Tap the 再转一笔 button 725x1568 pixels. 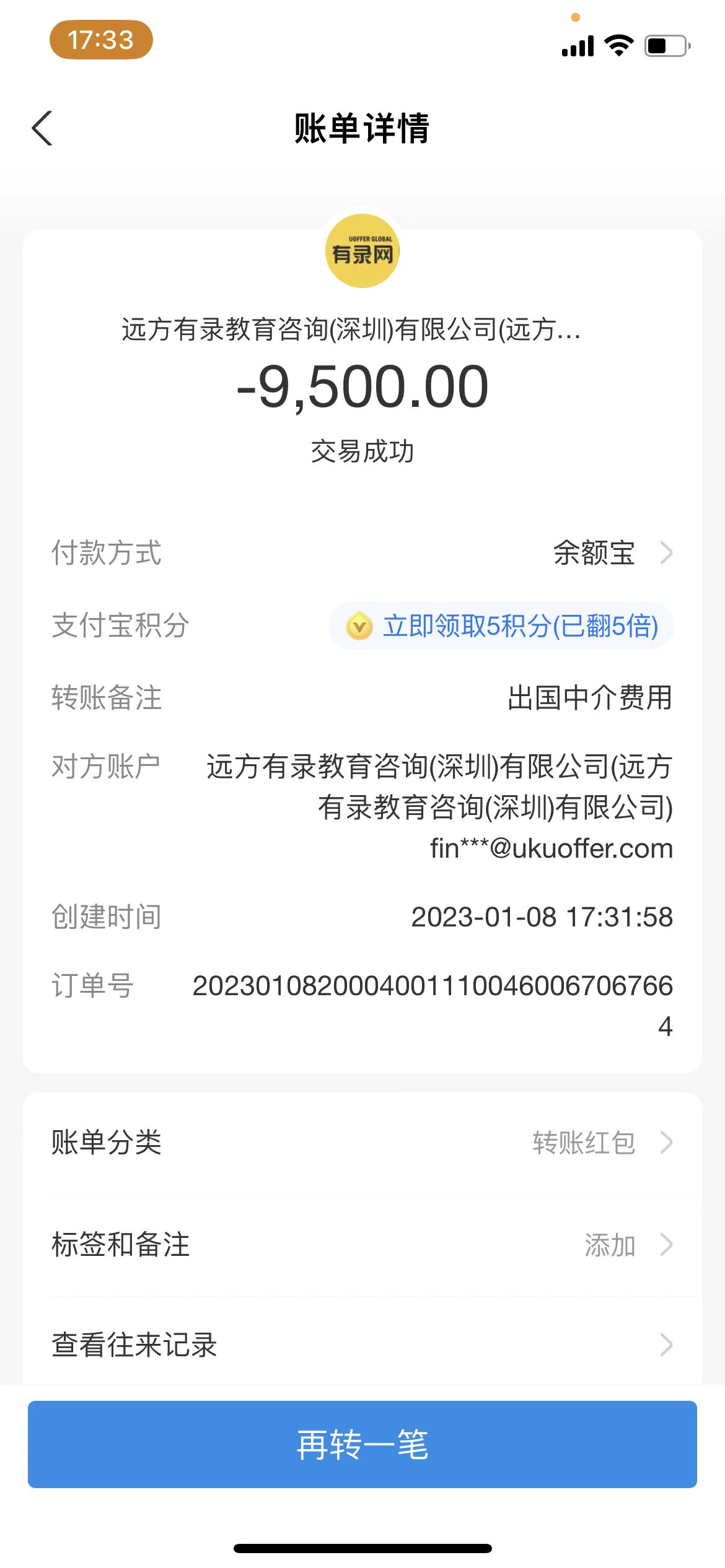(x=362, y=1444)
